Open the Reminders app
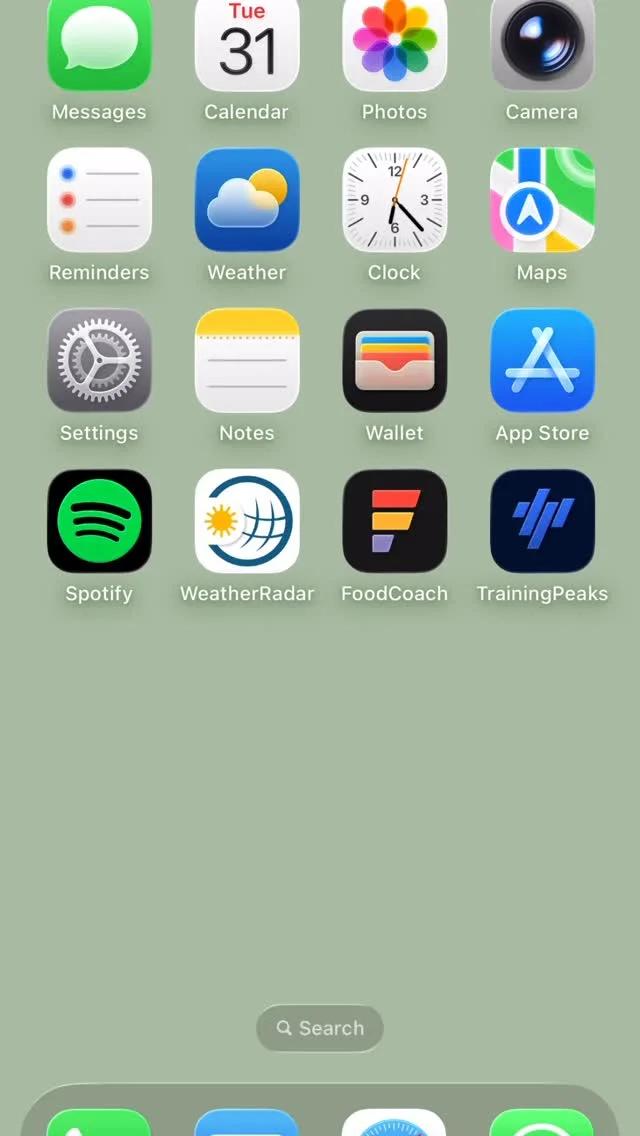Viewport: 640px width, 1136px height. (99, 200)
